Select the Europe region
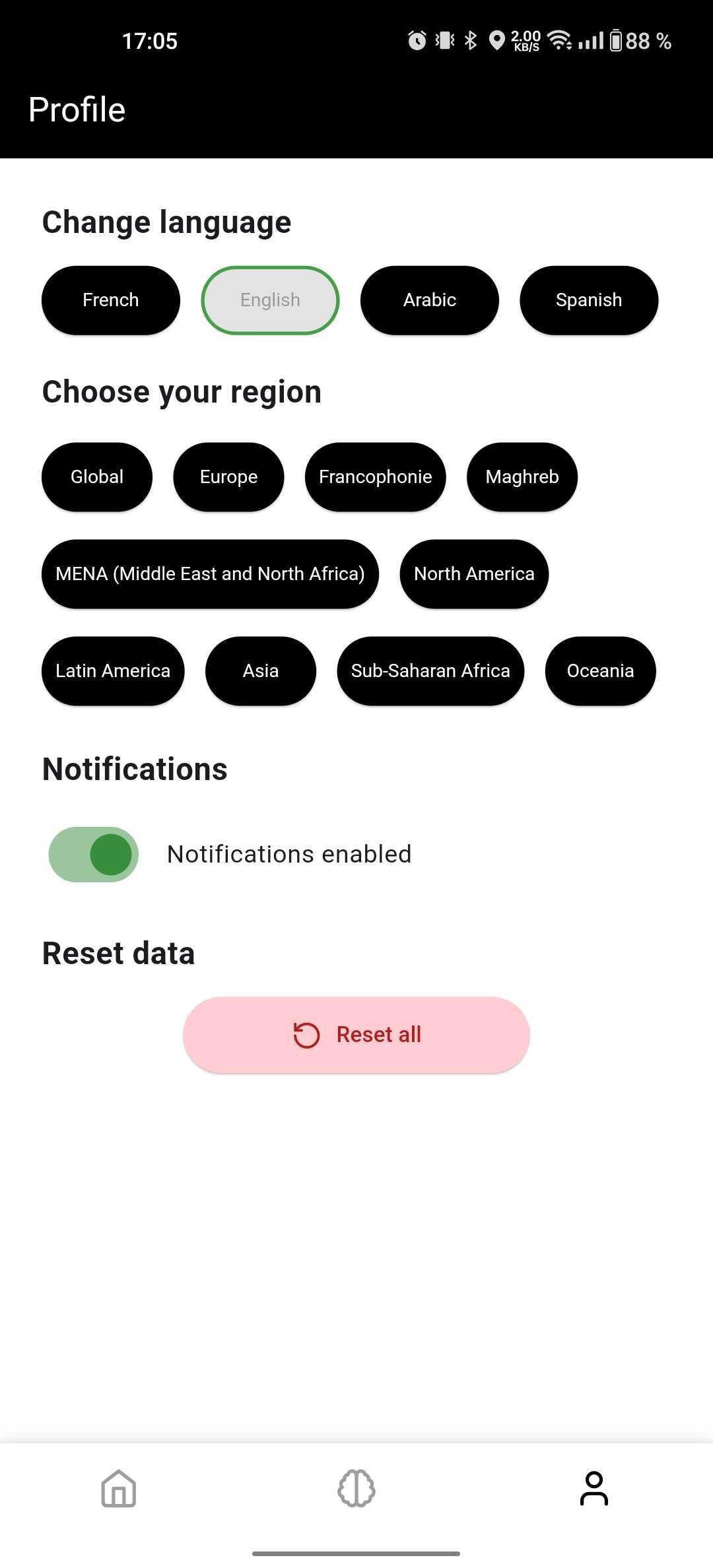The width and height of the screenshot is (713, 1568). [228, 476]
